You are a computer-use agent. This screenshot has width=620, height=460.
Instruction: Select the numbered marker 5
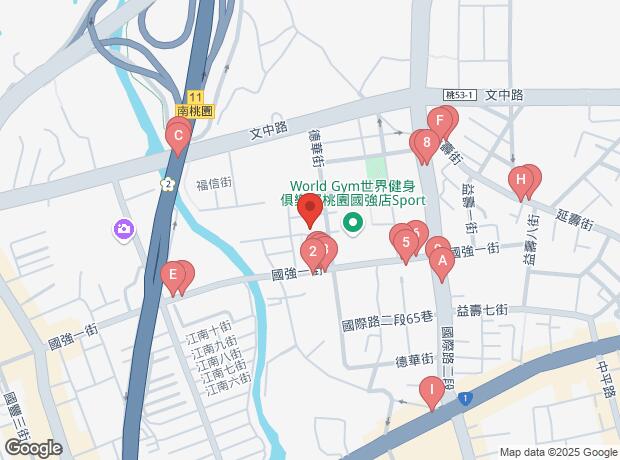[x=405, y=242]
